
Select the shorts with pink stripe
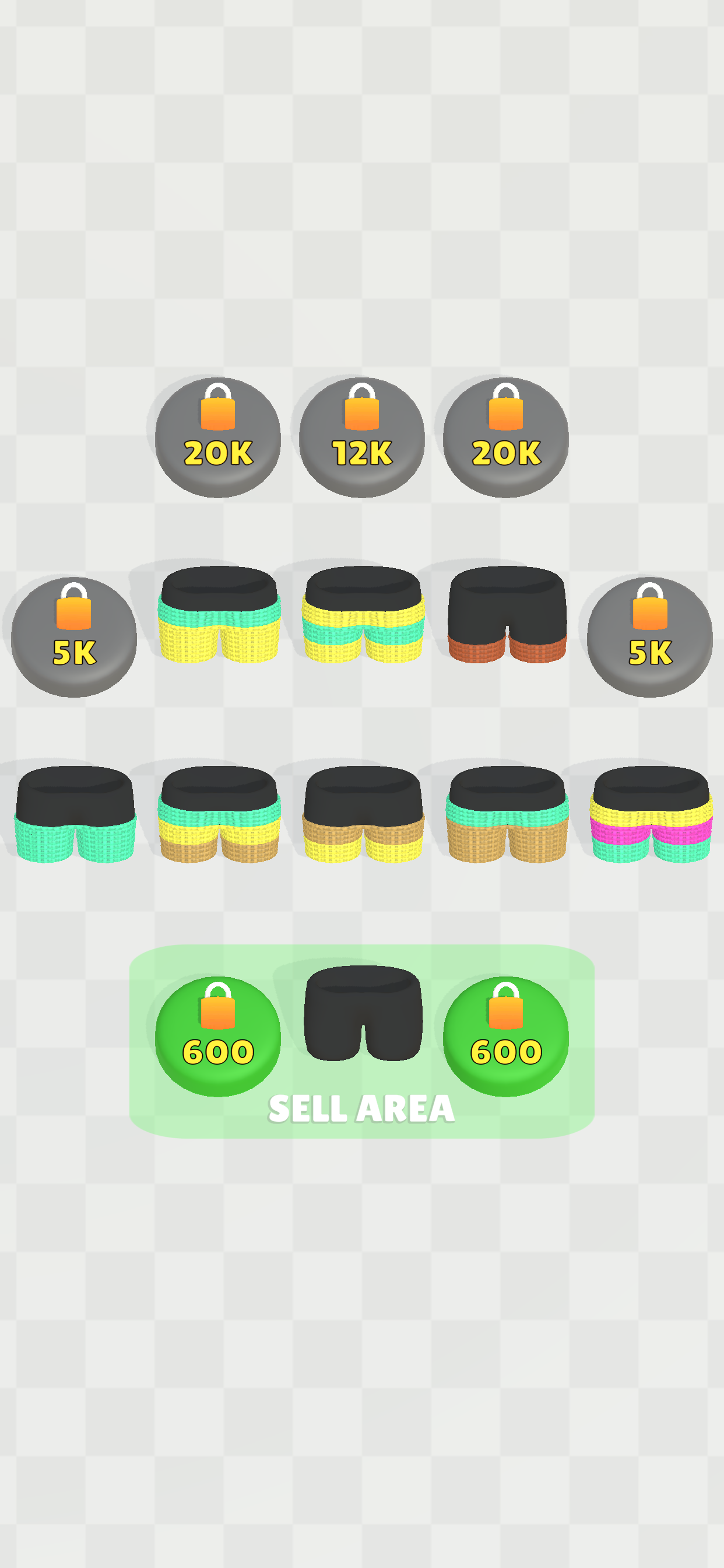point(650,814)
